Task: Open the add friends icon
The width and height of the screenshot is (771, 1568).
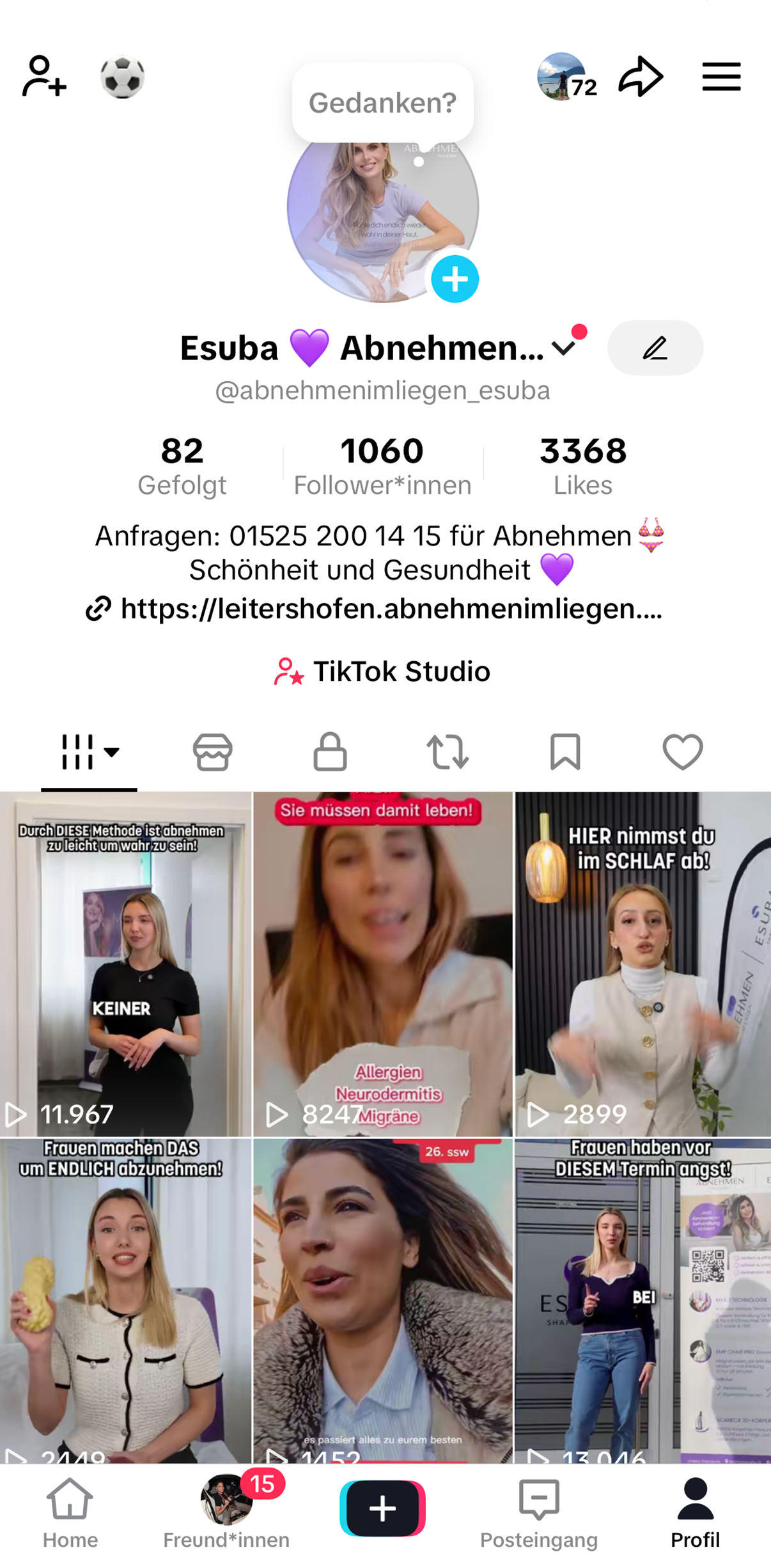Action: (44, 77)
